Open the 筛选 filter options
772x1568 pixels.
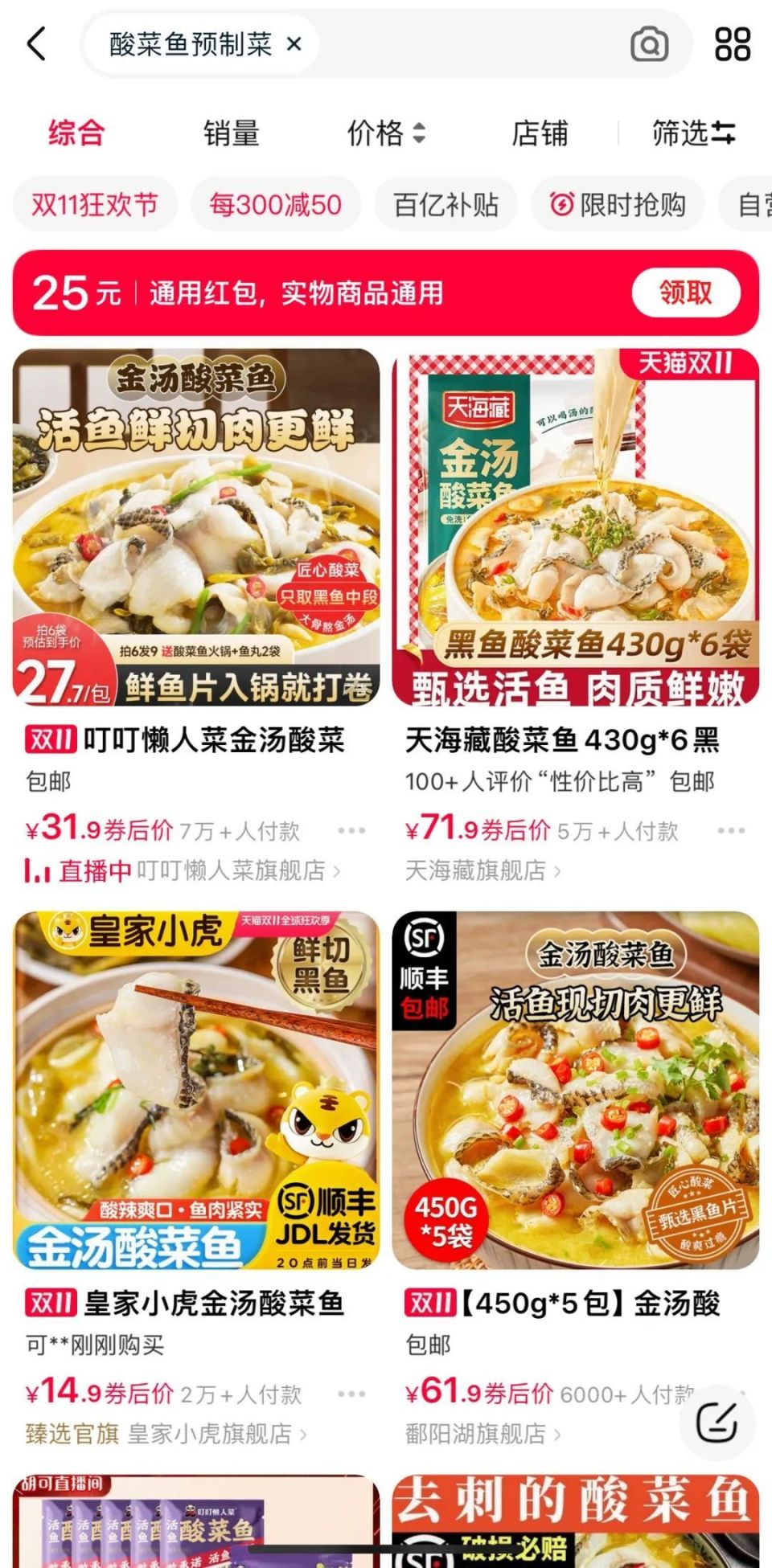pos(693,133)
